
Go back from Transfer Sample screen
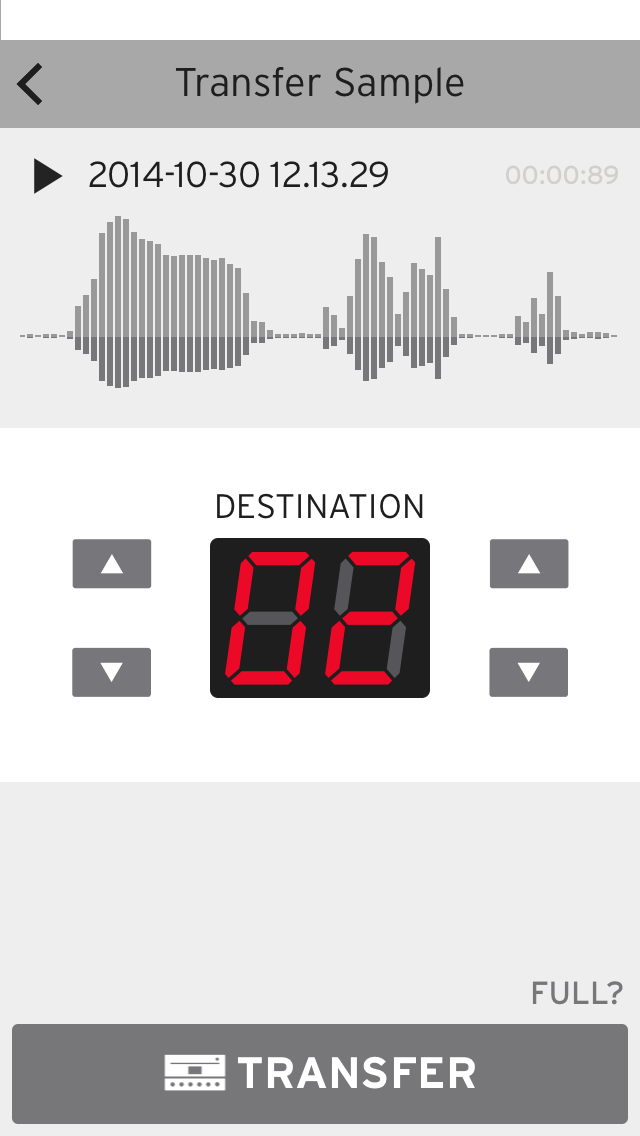point(30,84)
